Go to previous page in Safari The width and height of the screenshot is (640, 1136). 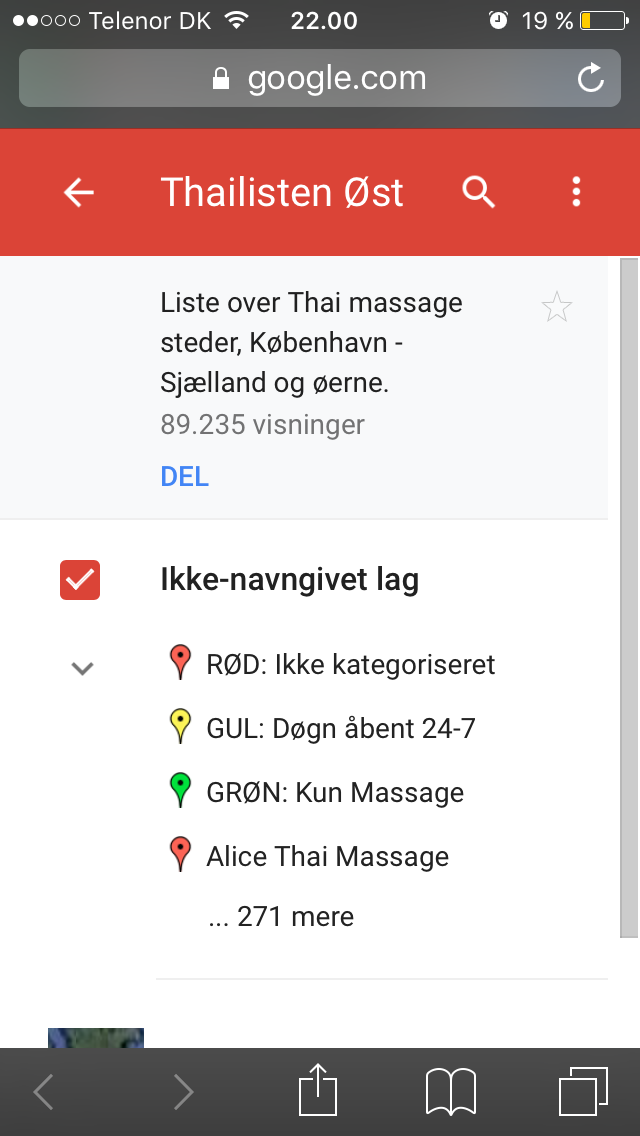pos(43,1092)
